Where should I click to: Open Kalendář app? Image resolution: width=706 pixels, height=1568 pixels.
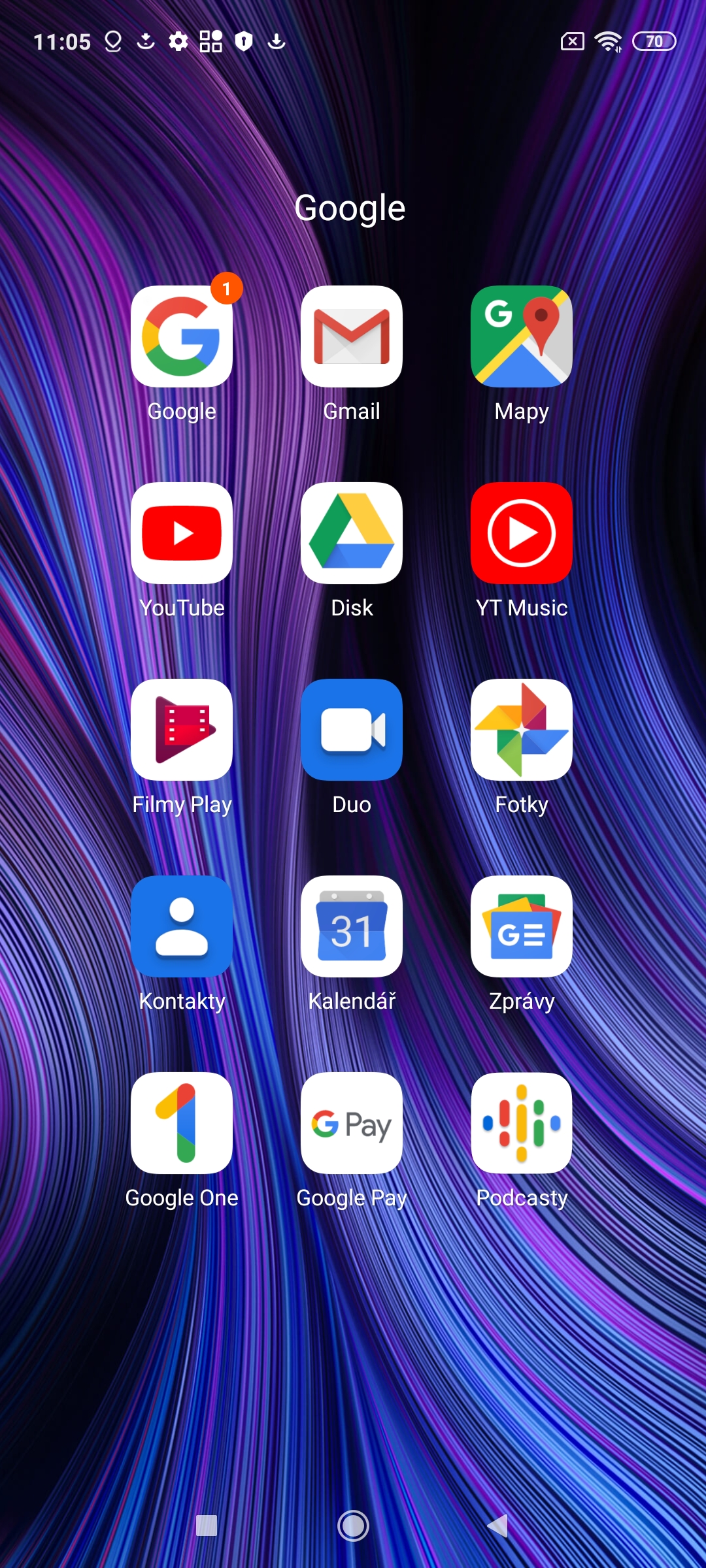coord(352,927)
